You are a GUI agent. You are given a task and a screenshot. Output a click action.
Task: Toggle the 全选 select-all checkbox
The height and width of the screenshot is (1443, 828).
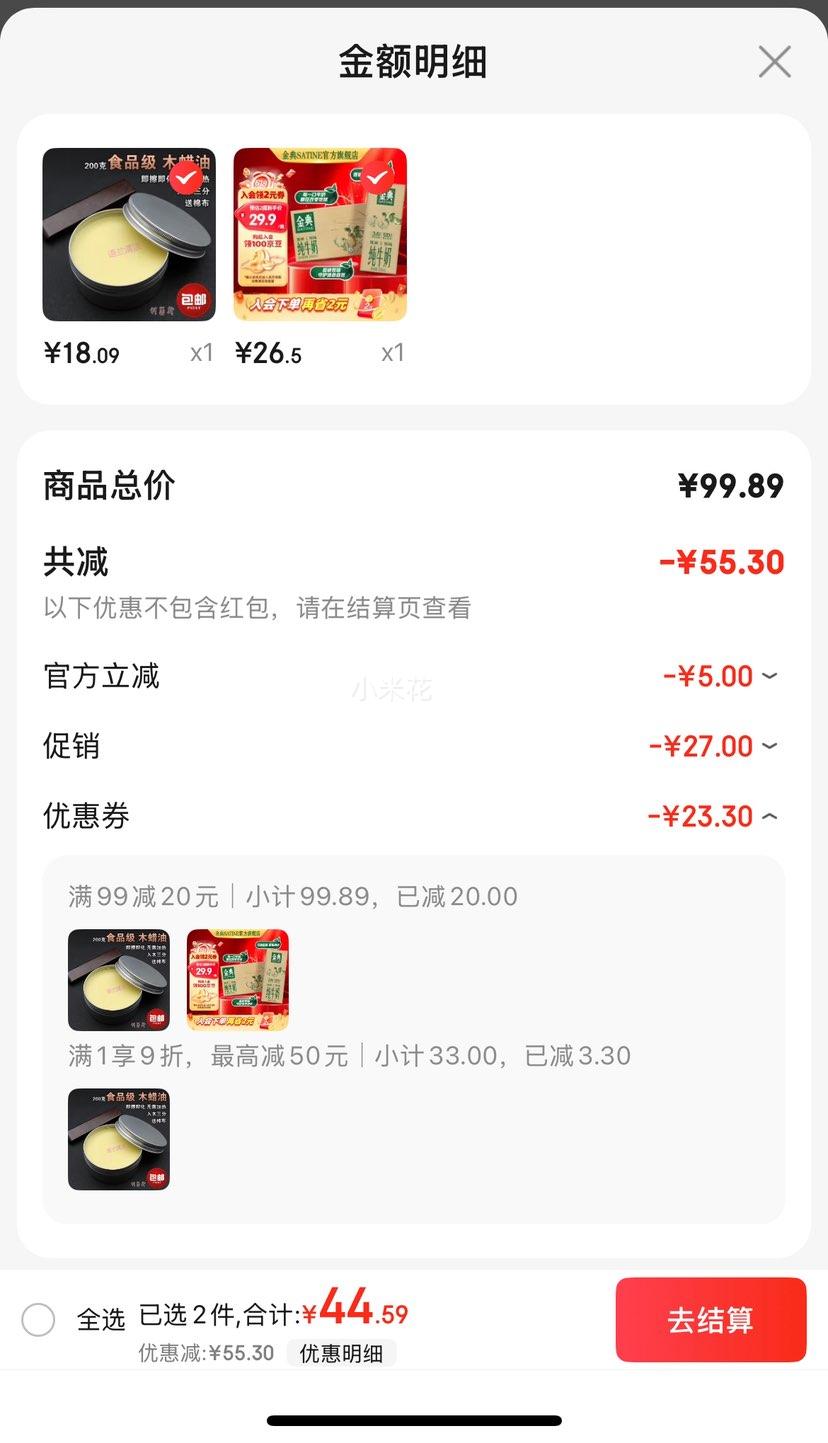coord(38,1319)
